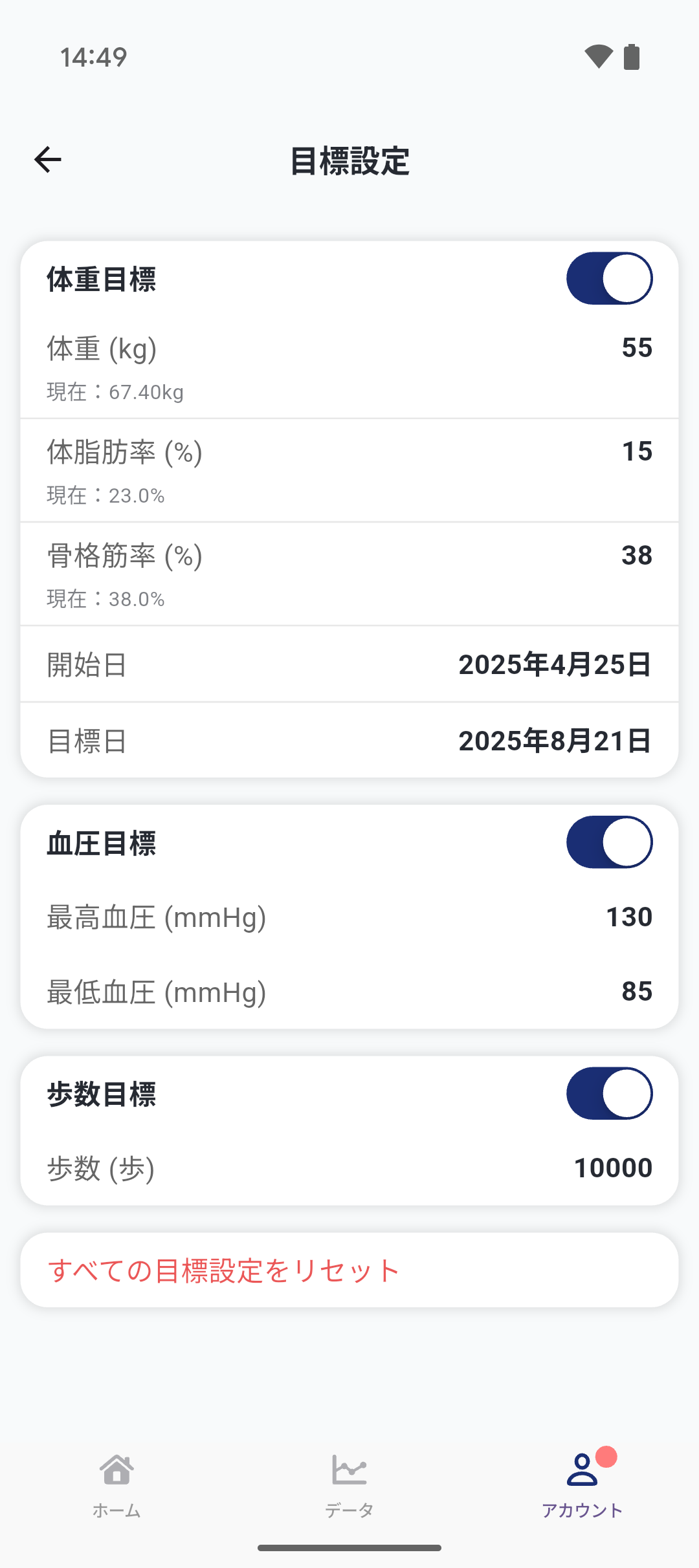Switch off the 歩数目標 toggle
The width and height of the screenshot is (699, 1568).
(609, 1093)
